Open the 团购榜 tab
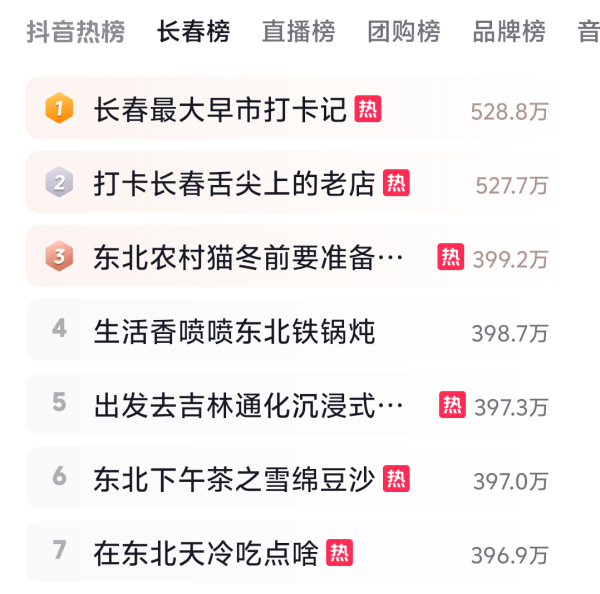Viewport: 600px width, 594px height. coord(403,32)
